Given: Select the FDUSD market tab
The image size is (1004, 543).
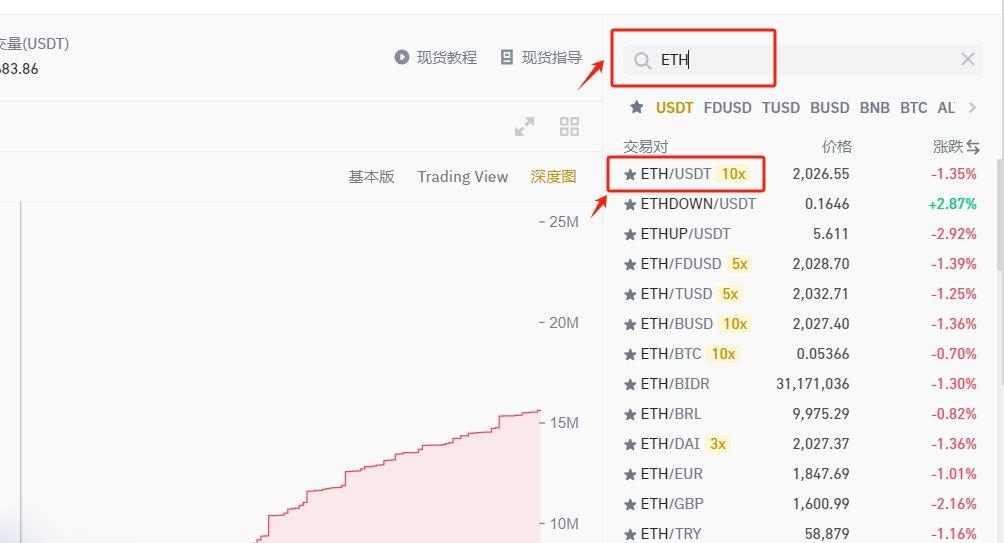Looking at the screenshot, I should pos(727,107).
